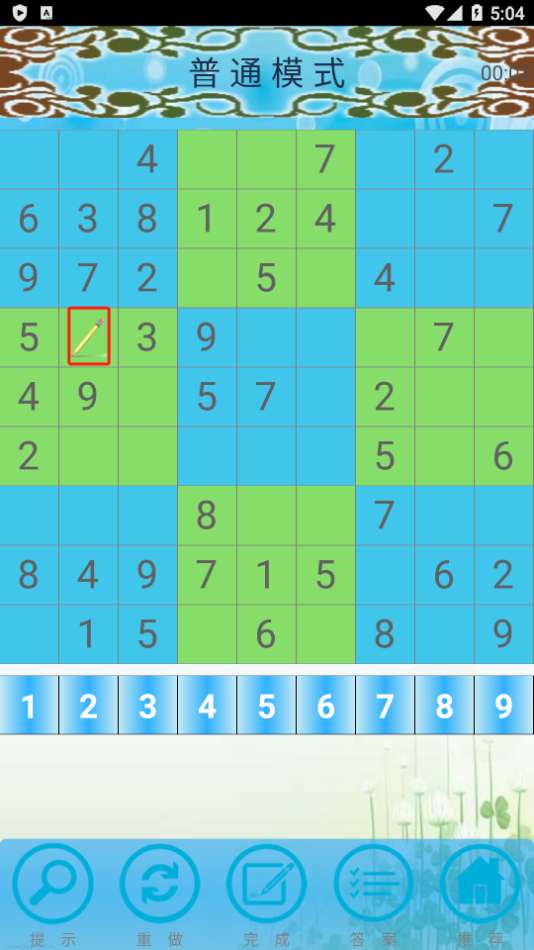Screen dimensions: 534x950
Task: Tap number 6 on the number pad
Action: (326, 705)
